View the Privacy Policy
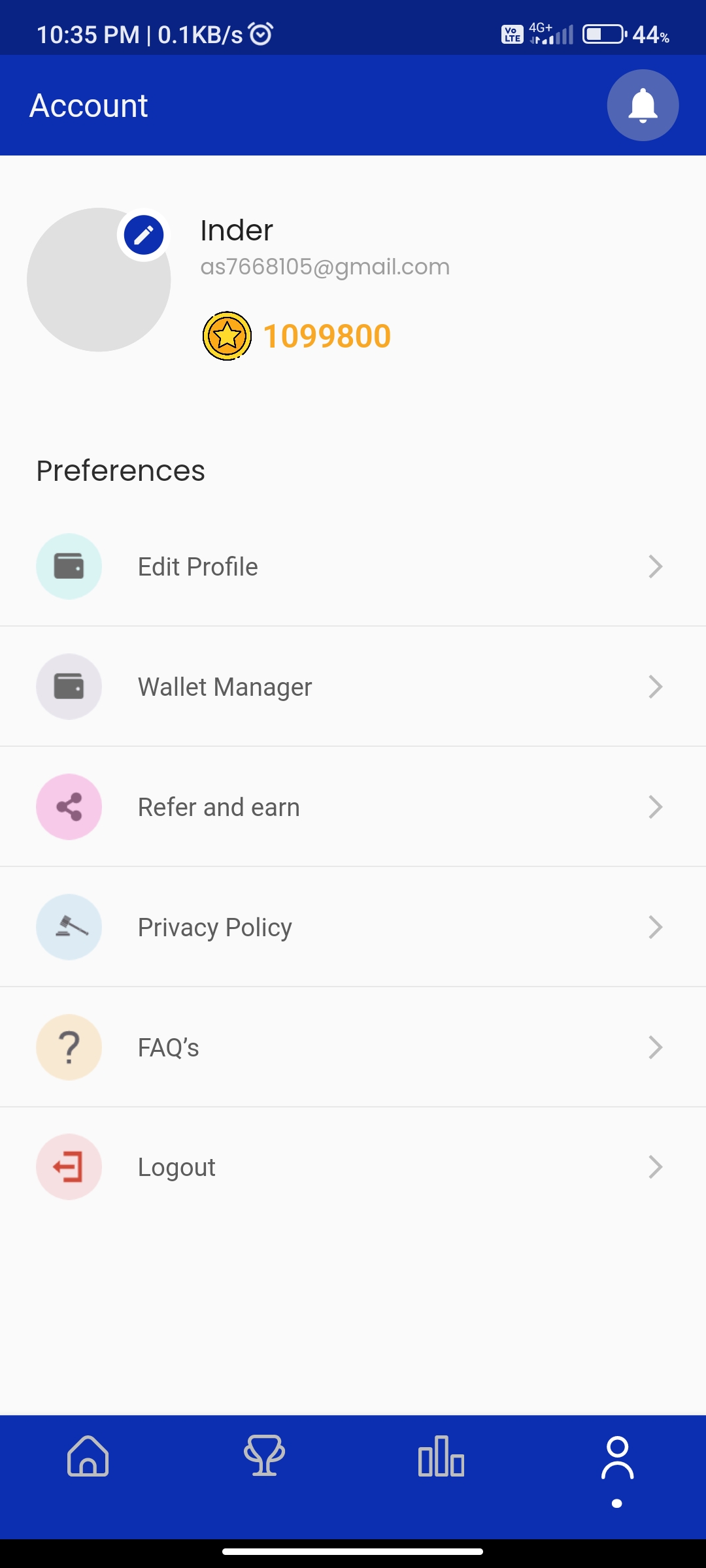 (353, 927)
